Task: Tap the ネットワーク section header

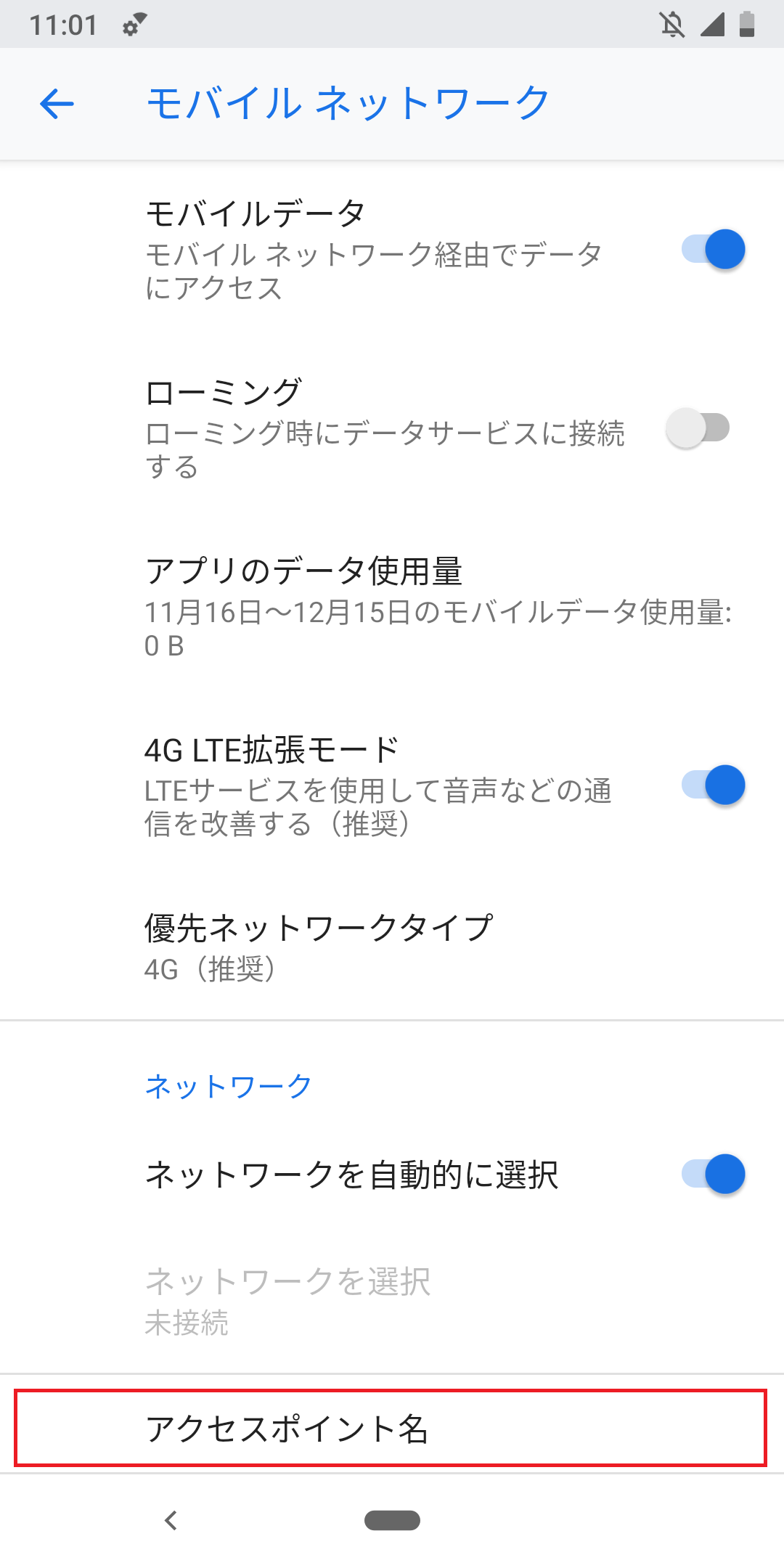Action: [227, 1085]
